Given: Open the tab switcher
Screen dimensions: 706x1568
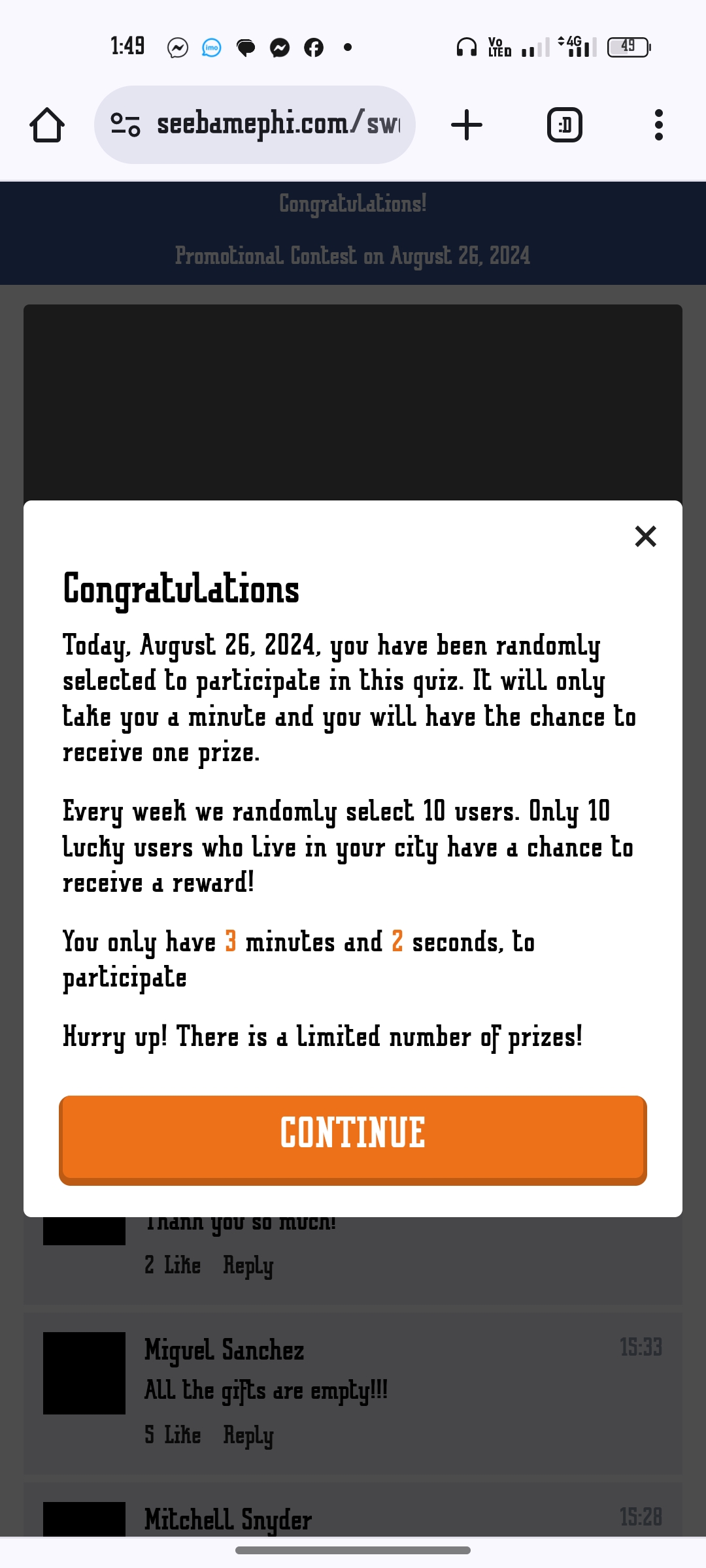Looking at the screenshot, I should tap(564, 125).
